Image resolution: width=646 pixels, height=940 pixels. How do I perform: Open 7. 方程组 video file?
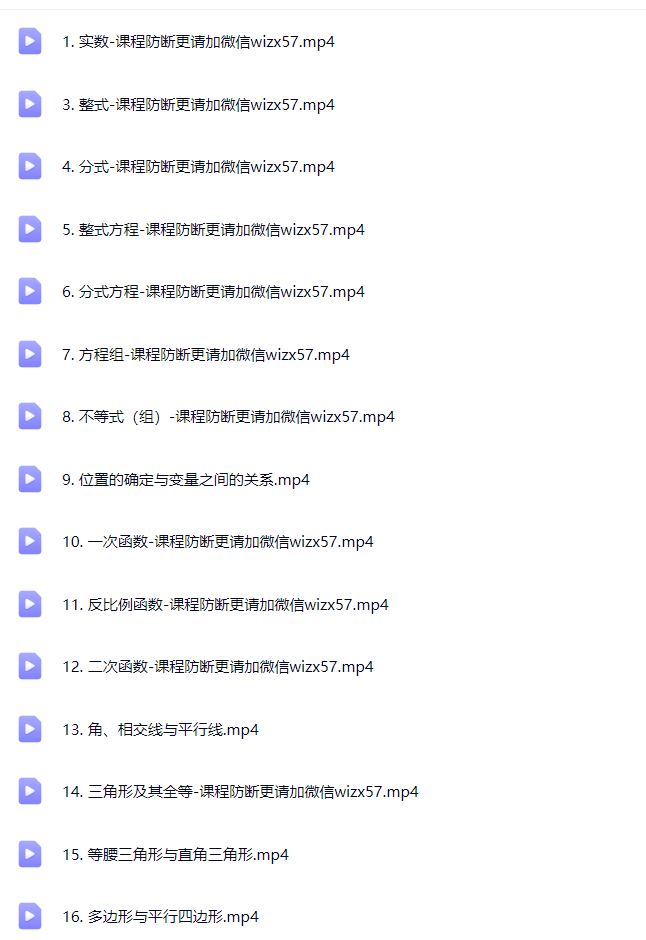(205, 355)
